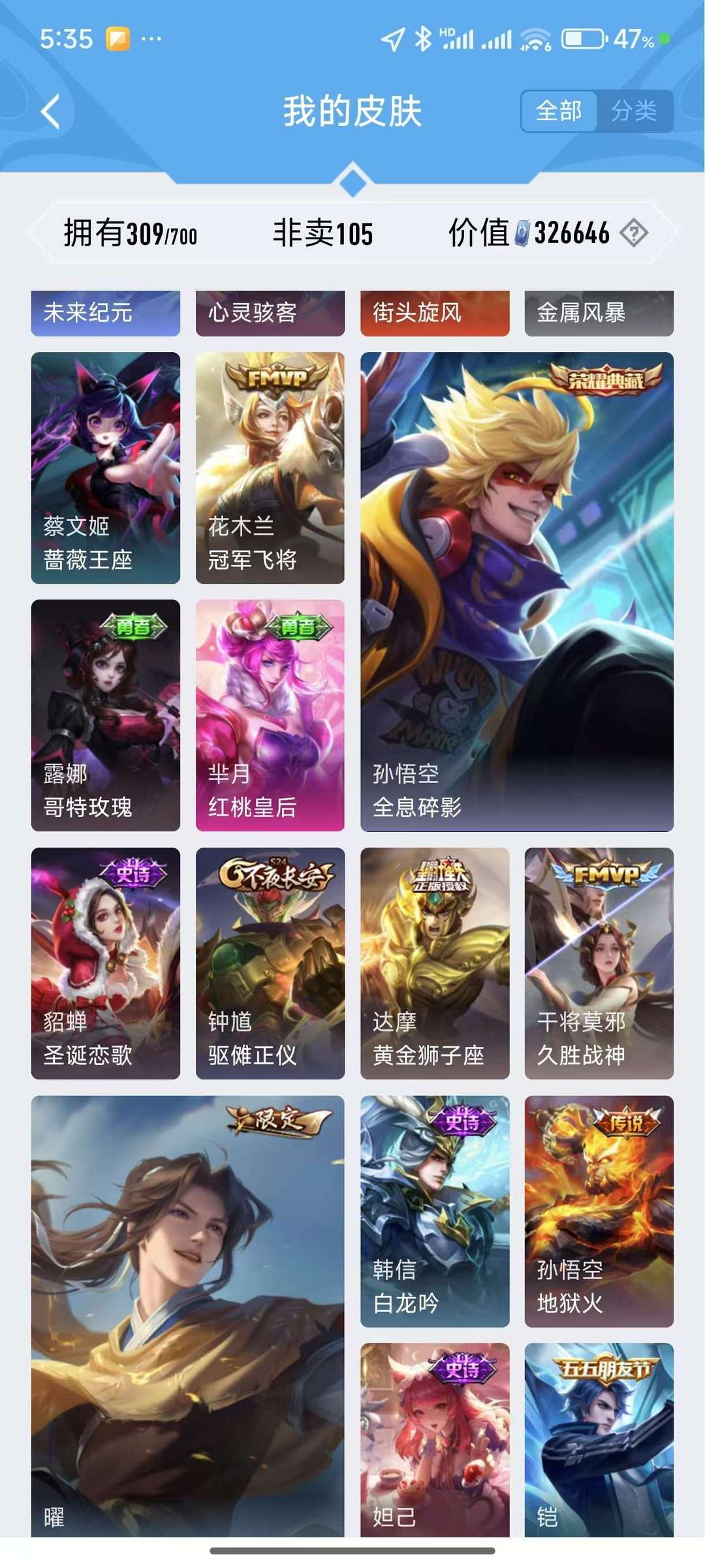This screenshot has width=705, height=1568.
Task: Open the large 曜 limited skin card
Action: point(188,1316)
